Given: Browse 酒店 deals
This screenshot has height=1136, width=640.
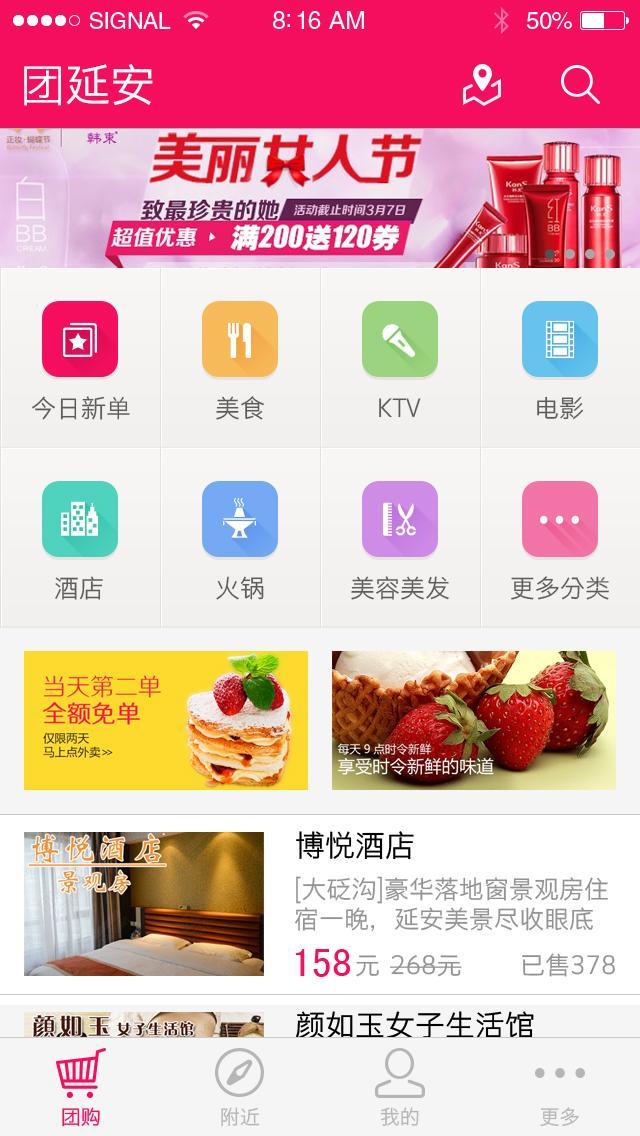Looking at the screenshot, I should (x=80, y=539).
